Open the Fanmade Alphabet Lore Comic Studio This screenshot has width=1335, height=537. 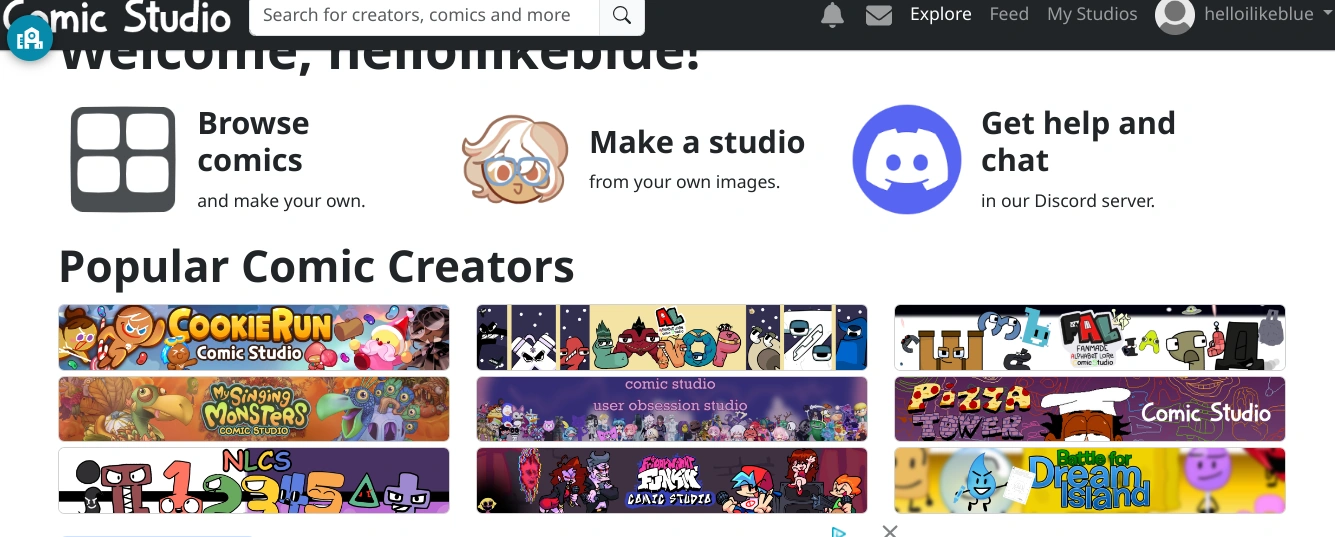(x=1089, y=338)
